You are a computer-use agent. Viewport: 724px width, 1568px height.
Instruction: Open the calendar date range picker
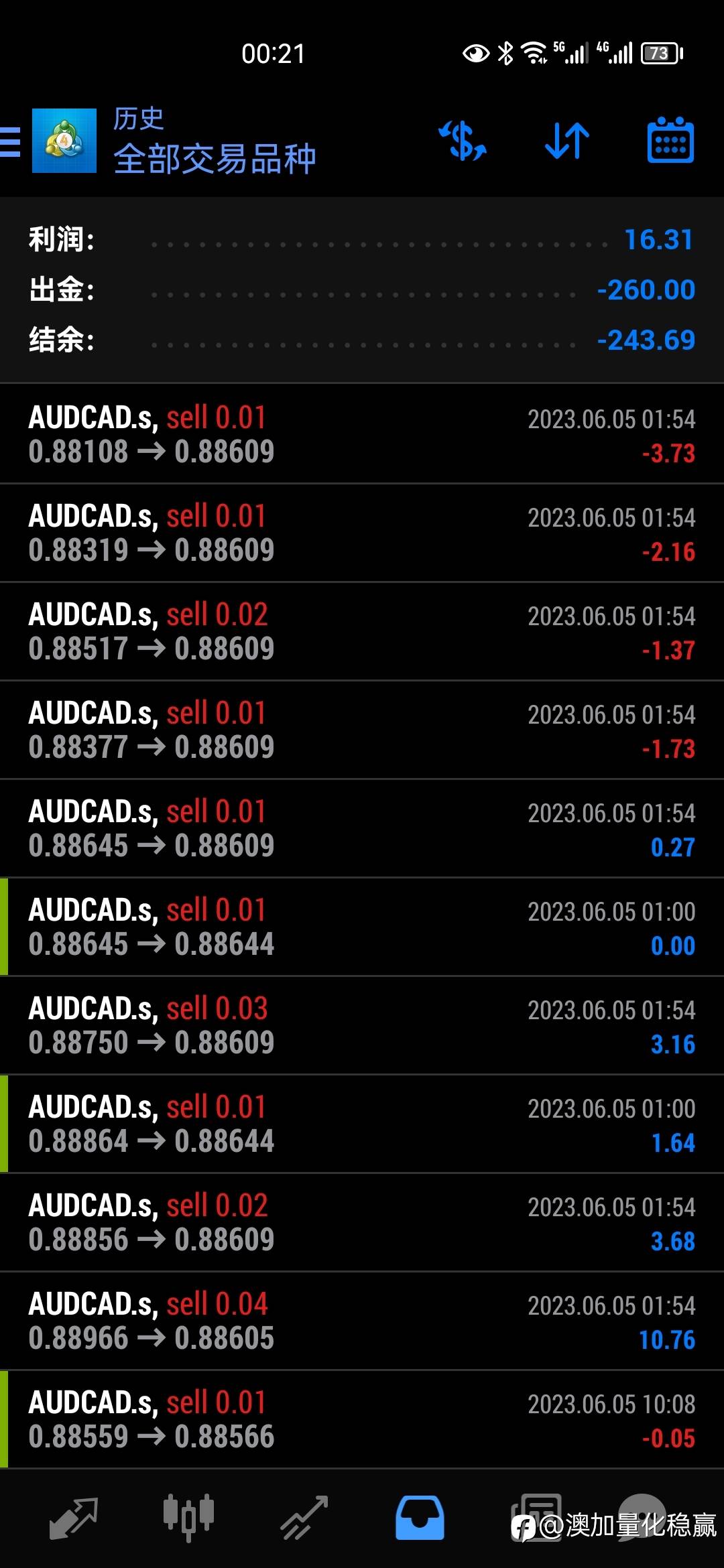[x=670, y=141]
